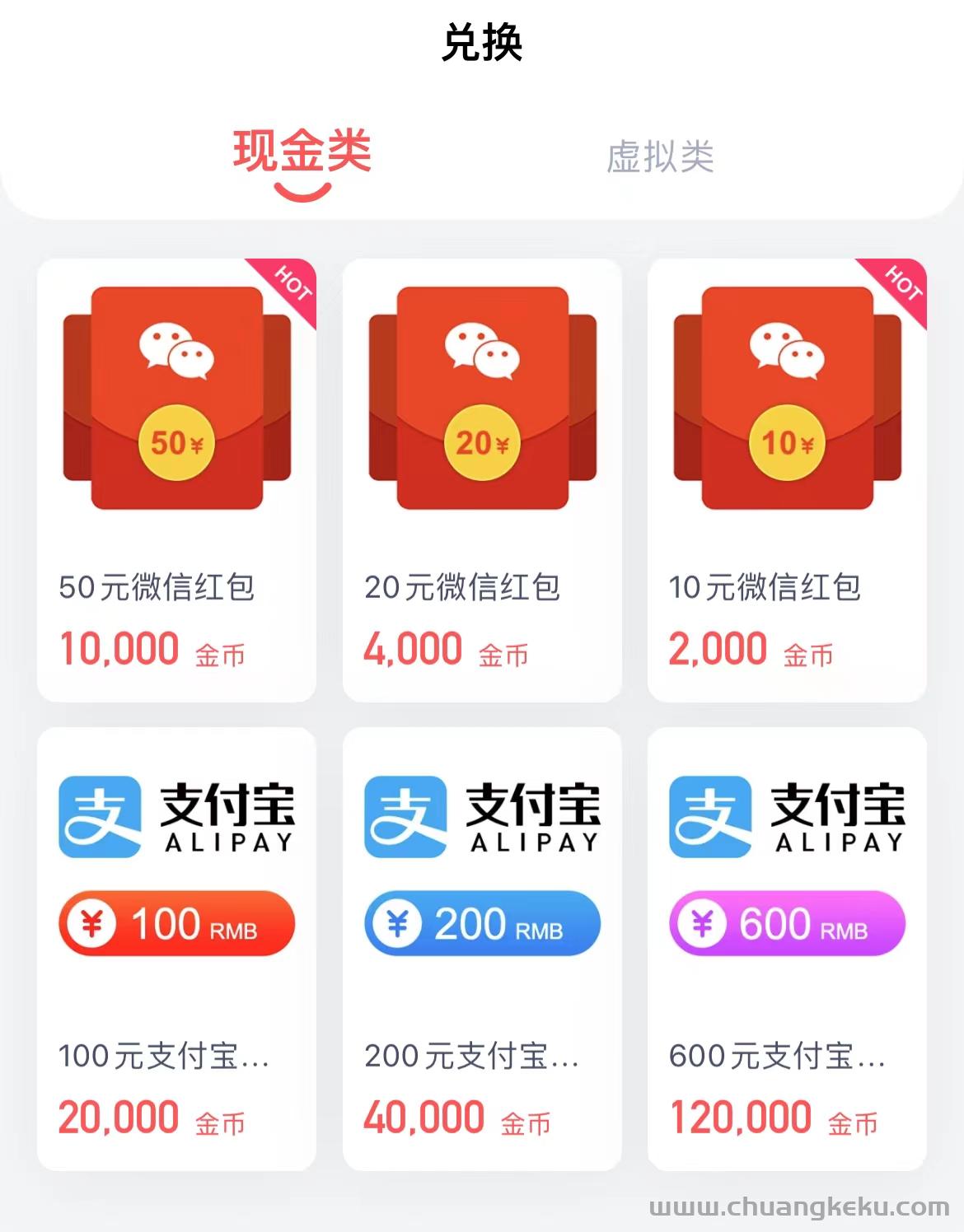
Task: Switch to the 虚拟类 tab
Action: (660, 156)
